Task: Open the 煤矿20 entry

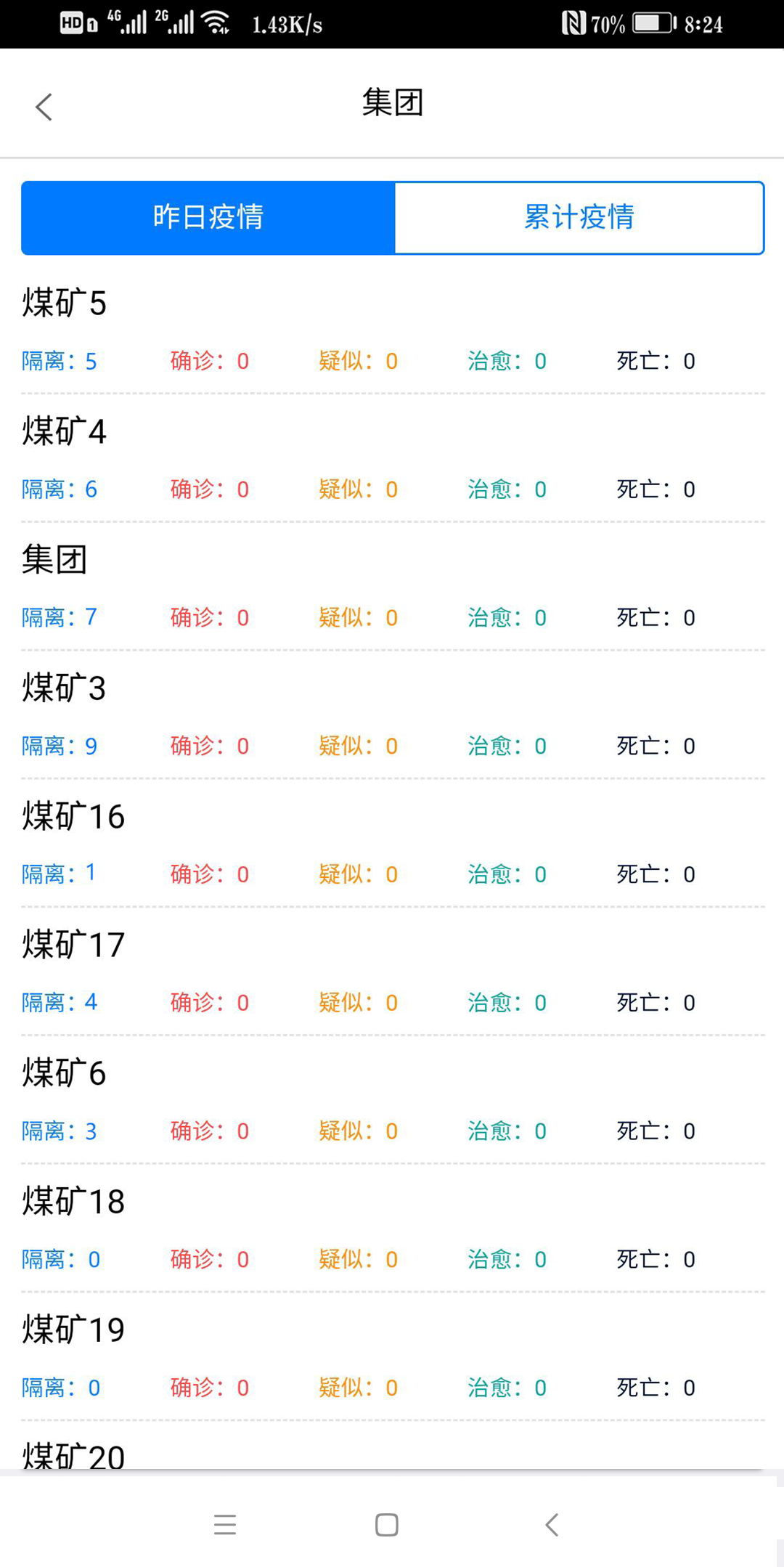Action: [x=73, y=1456]
